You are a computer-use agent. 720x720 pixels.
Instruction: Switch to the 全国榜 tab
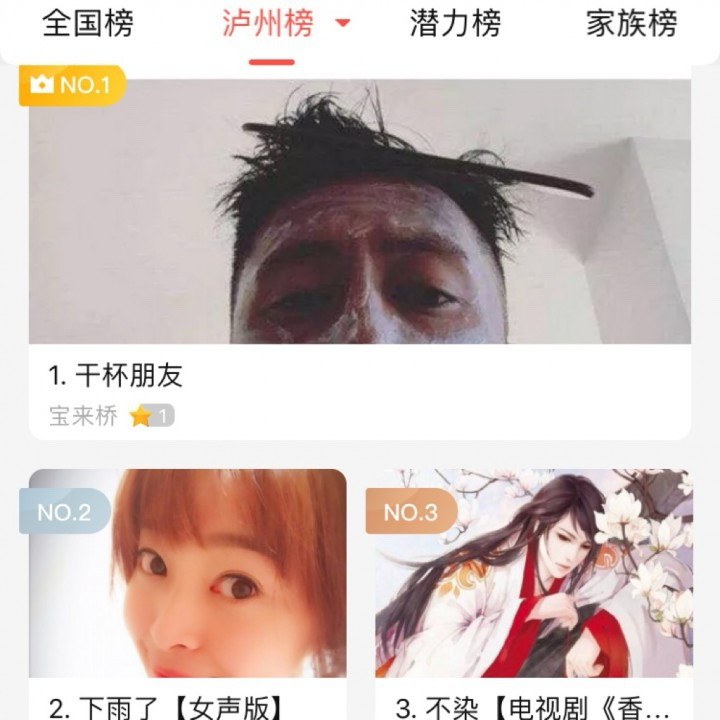[88, 23]
